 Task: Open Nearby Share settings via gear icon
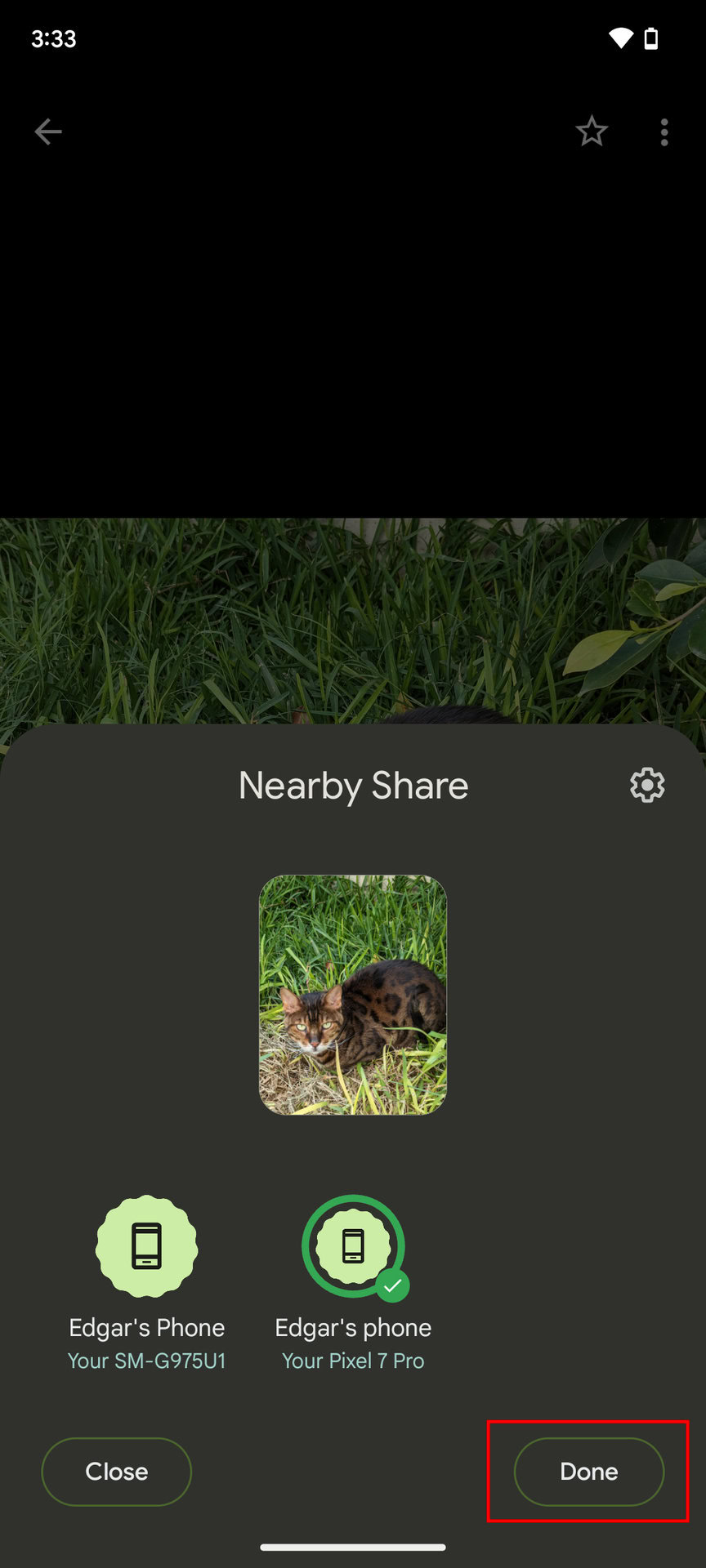(645, 785)
